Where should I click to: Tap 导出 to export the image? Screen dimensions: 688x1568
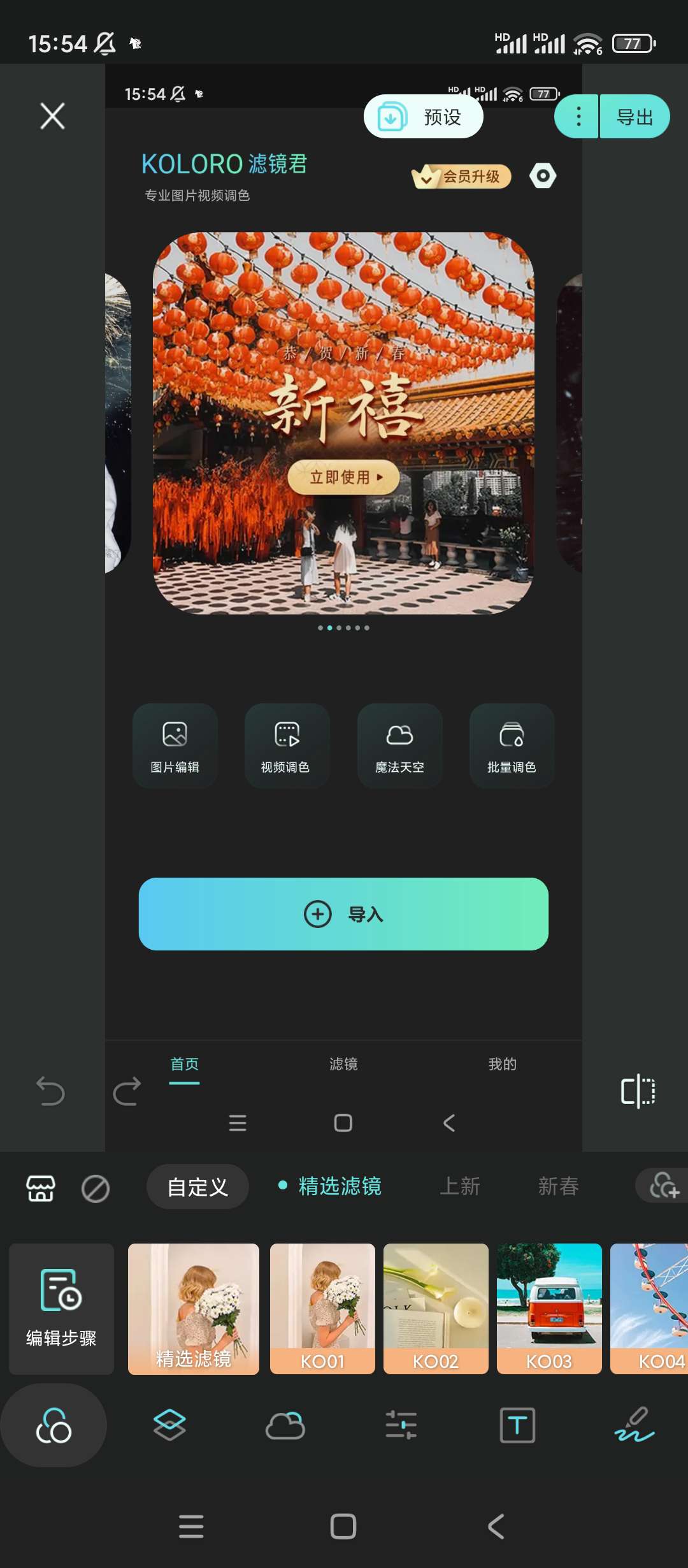634,117
